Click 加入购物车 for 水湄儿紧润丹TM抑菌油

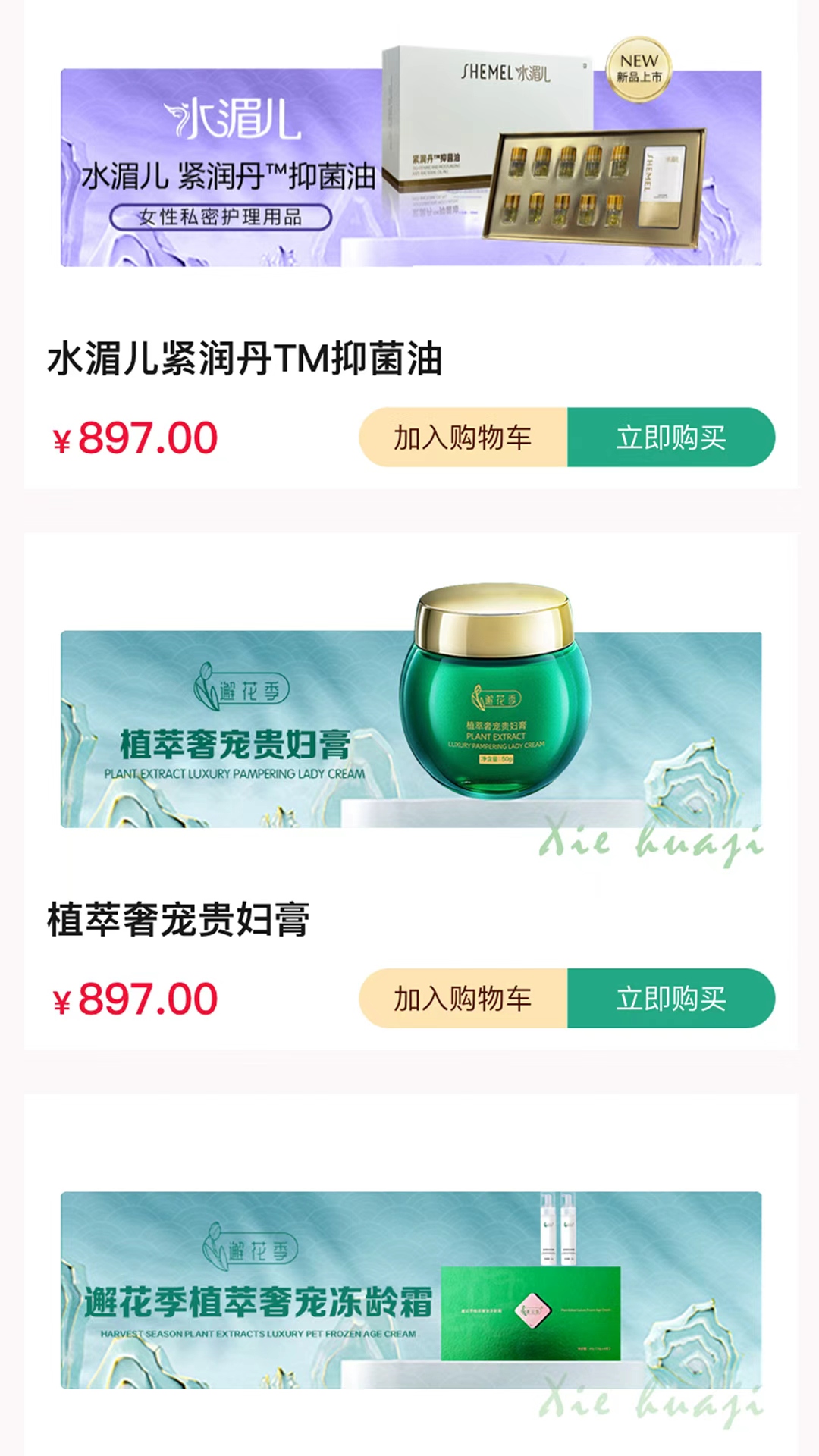pos(464,438)
